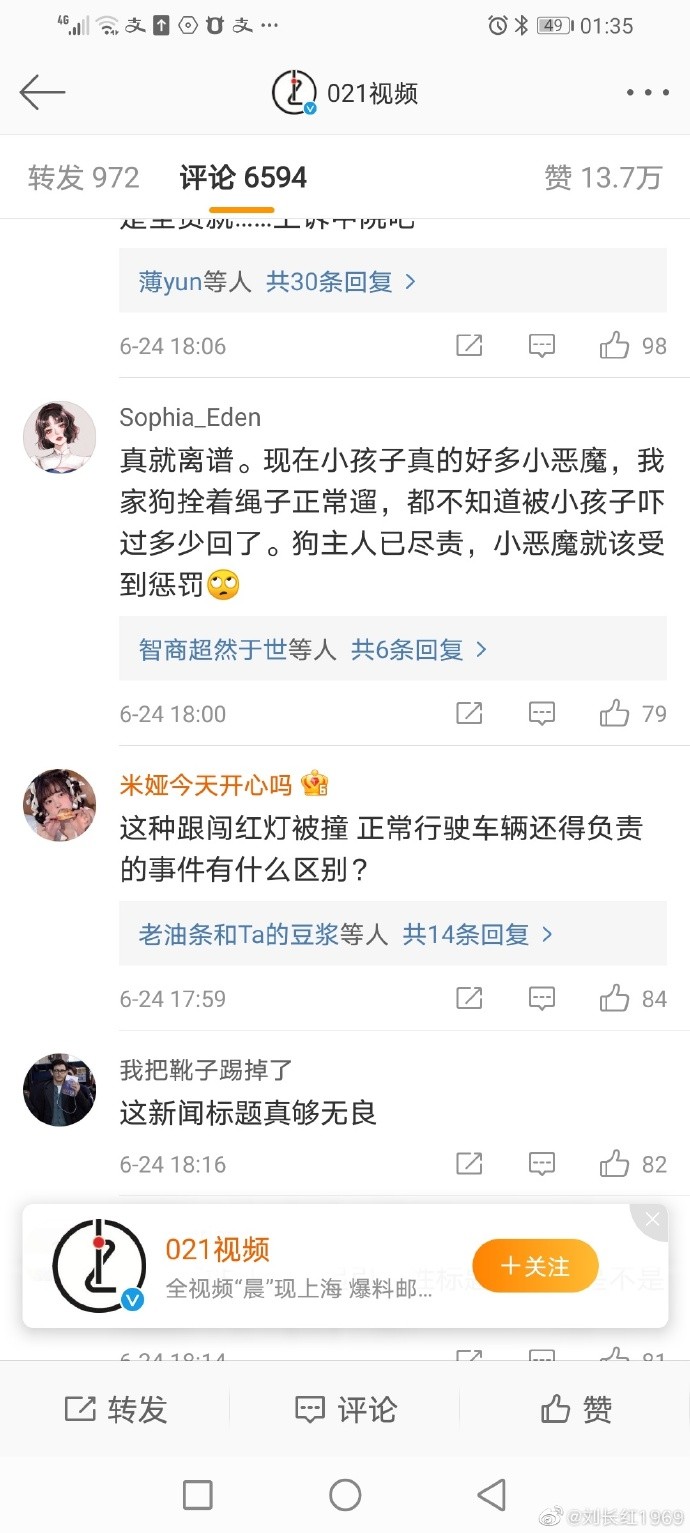Go back using the top-left arrow

point(42,93)
